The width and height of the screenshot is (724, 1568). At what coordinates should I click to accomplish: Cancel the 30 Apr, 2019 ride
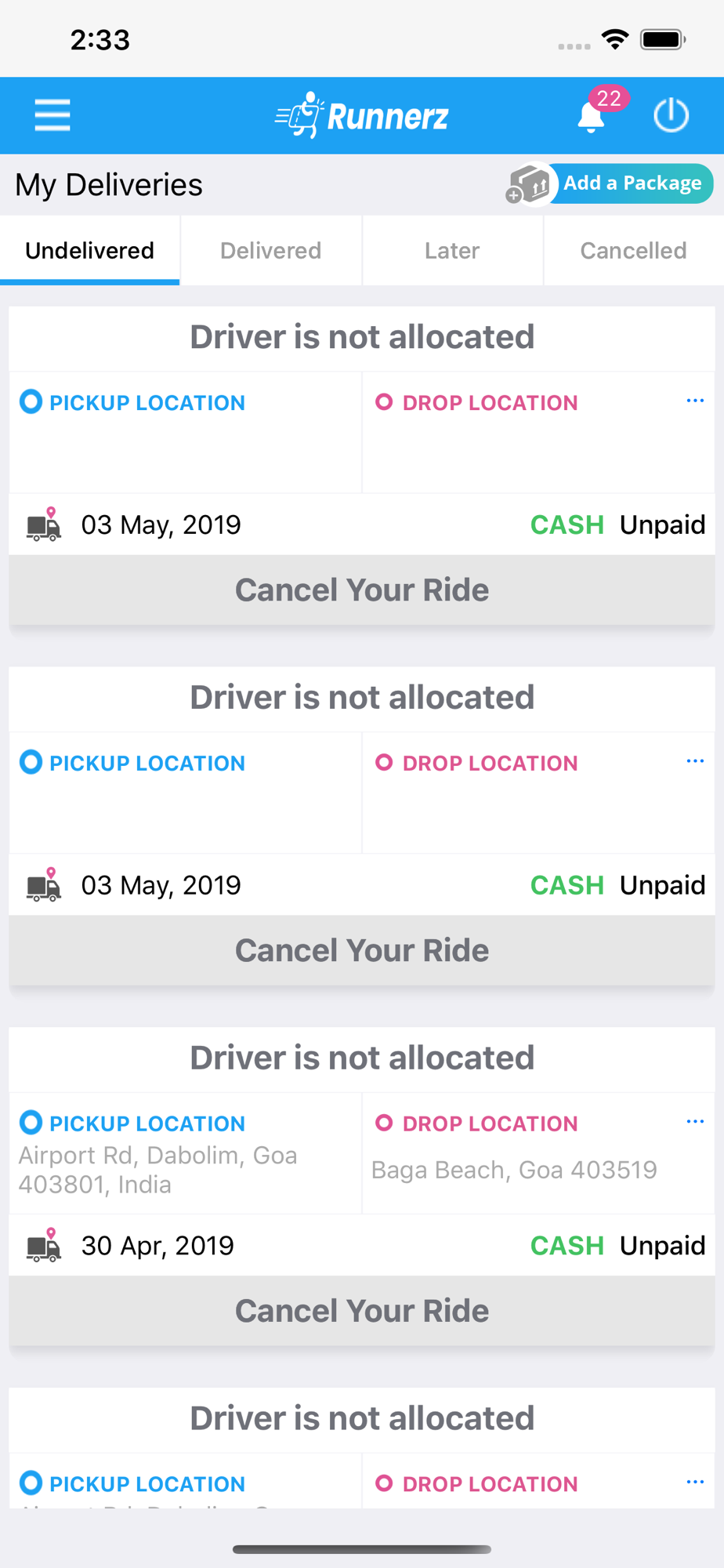pos(362,1311)
